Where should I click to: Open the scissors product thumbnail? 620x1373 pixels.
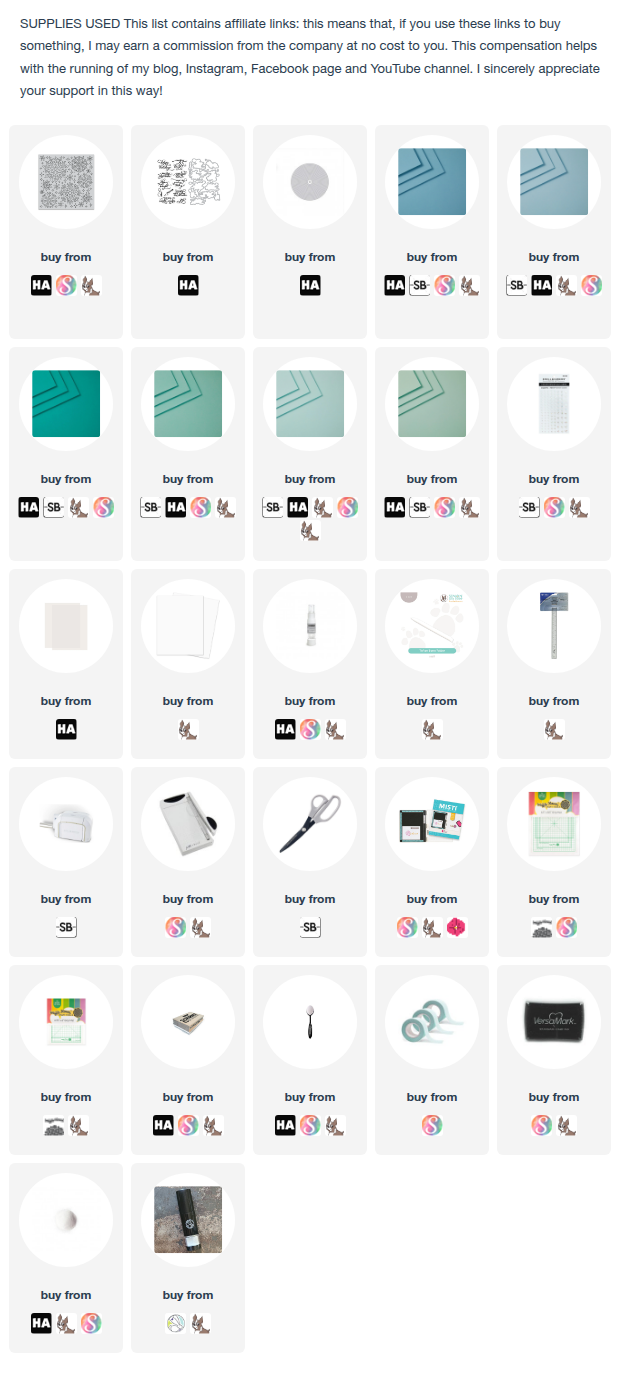pyautogui.click(x=310, y=824)
